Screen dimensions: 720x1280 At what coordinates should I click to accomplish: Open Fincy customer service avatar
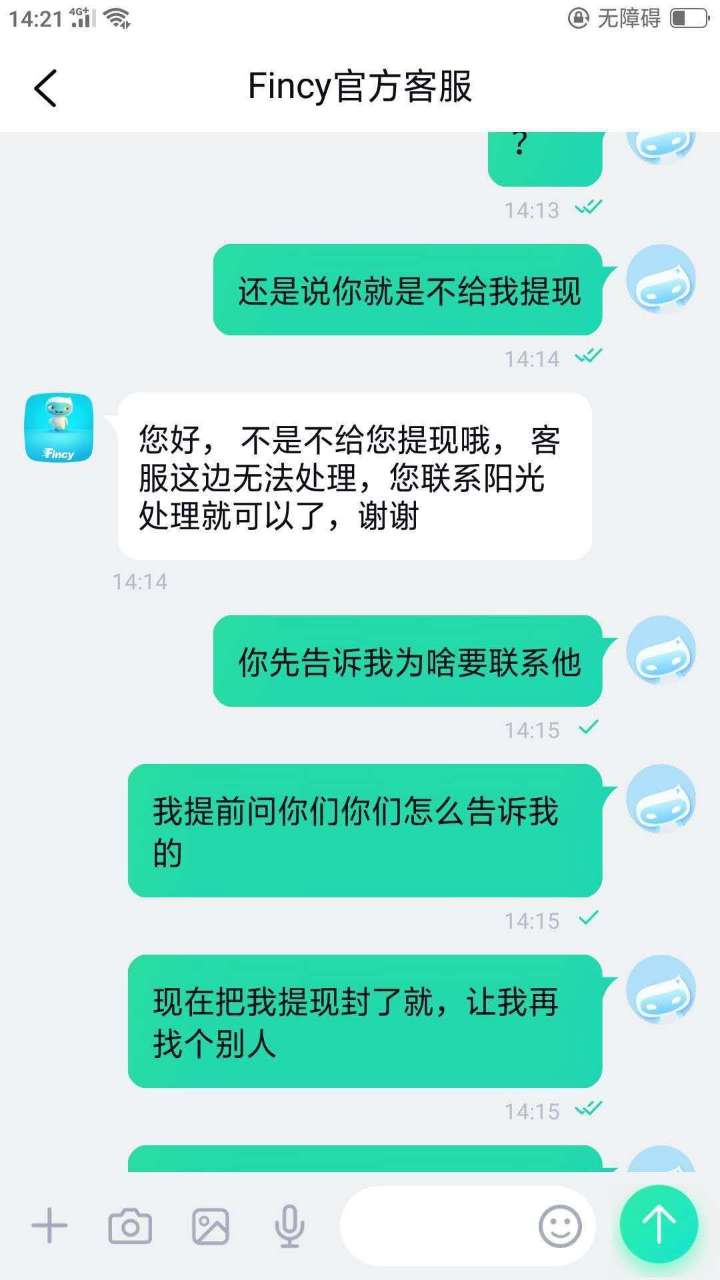(x=59, y=428)
